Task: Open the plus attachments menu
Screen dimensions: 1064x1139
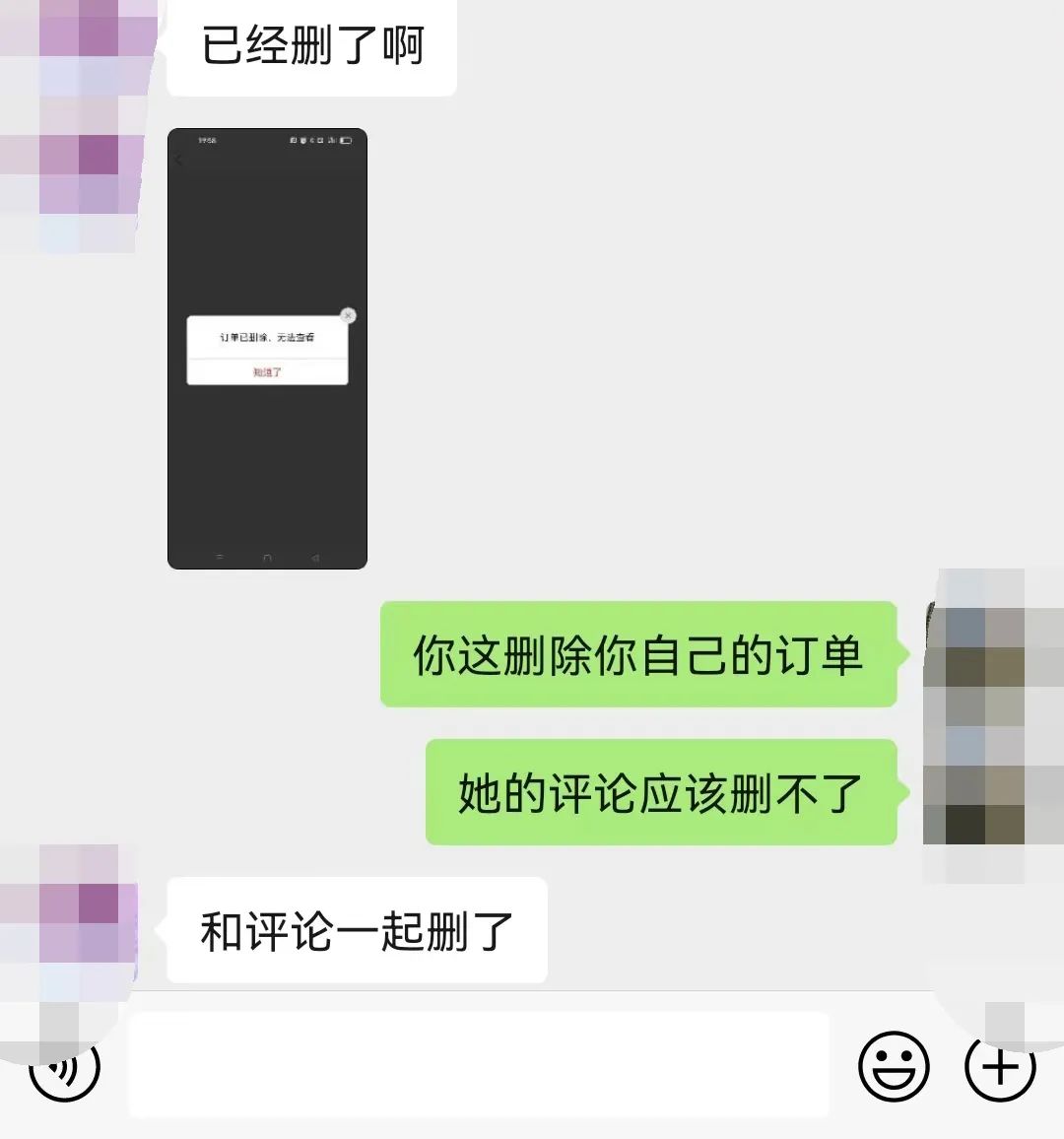Action: tap(1000, 1067)
